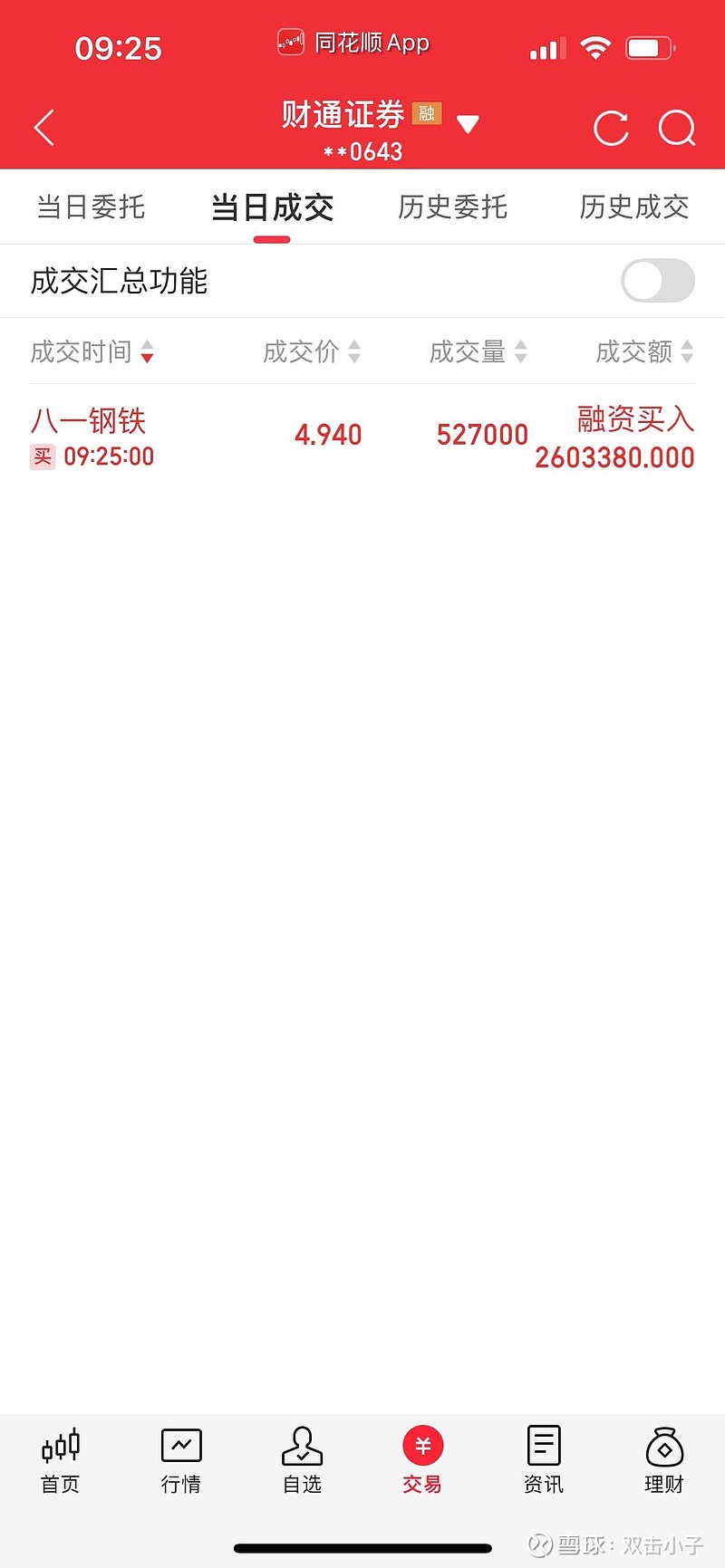Go back using the top-left arrow

tap(44, 128)
